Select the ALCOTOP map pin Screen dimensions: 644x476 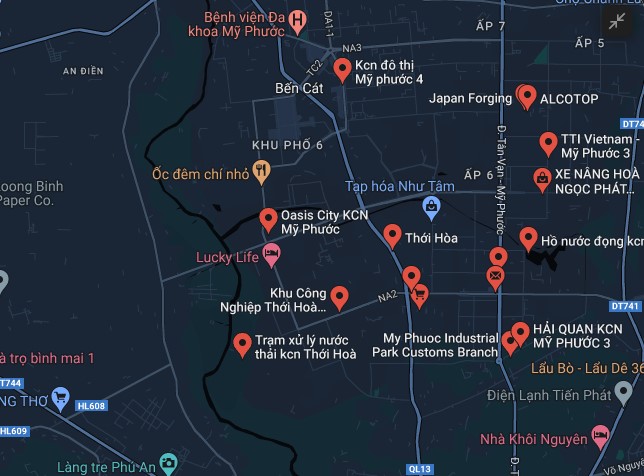coord(526,95)
